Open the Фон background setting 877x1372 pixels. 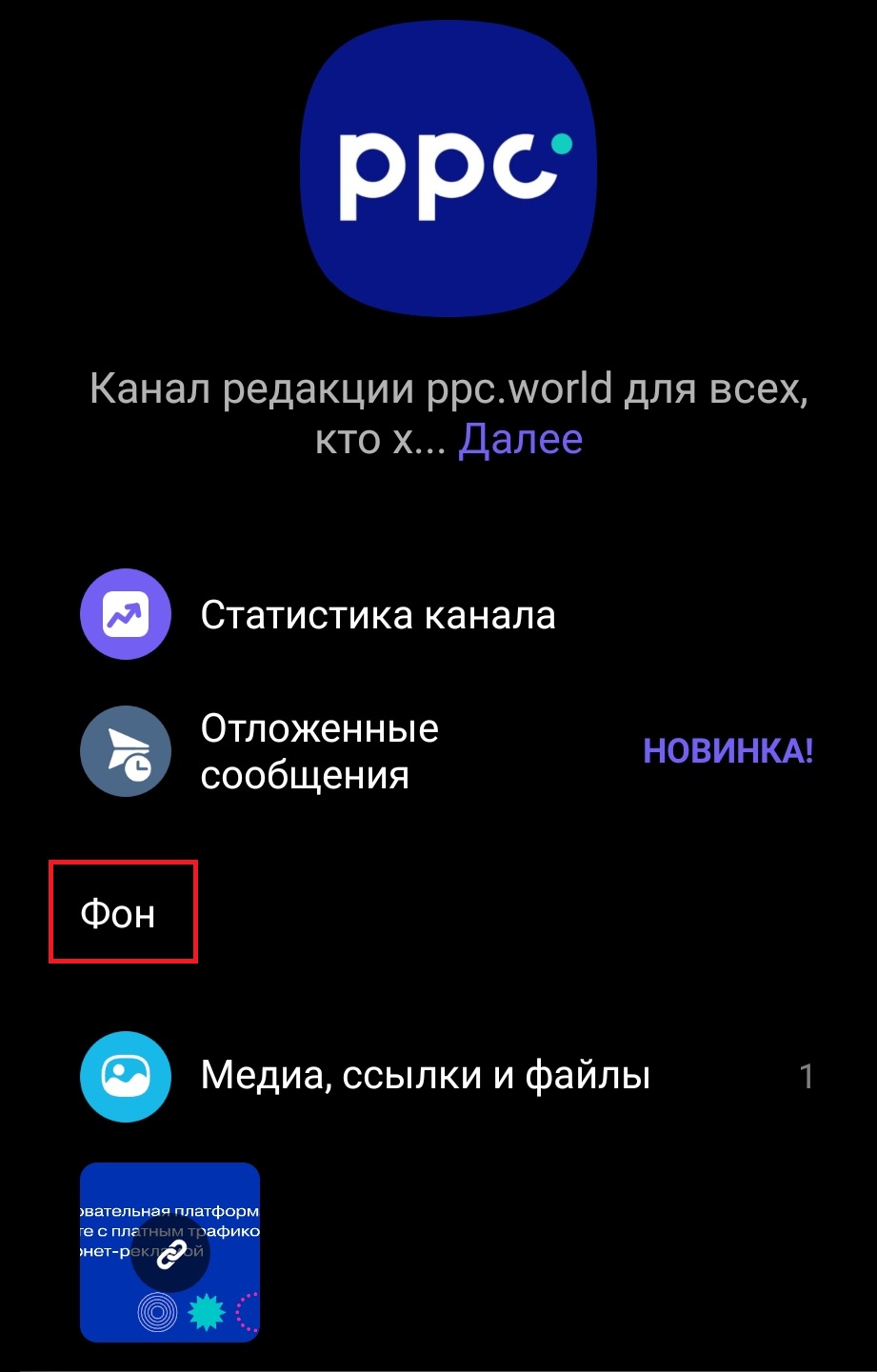(x=119, y=914)
